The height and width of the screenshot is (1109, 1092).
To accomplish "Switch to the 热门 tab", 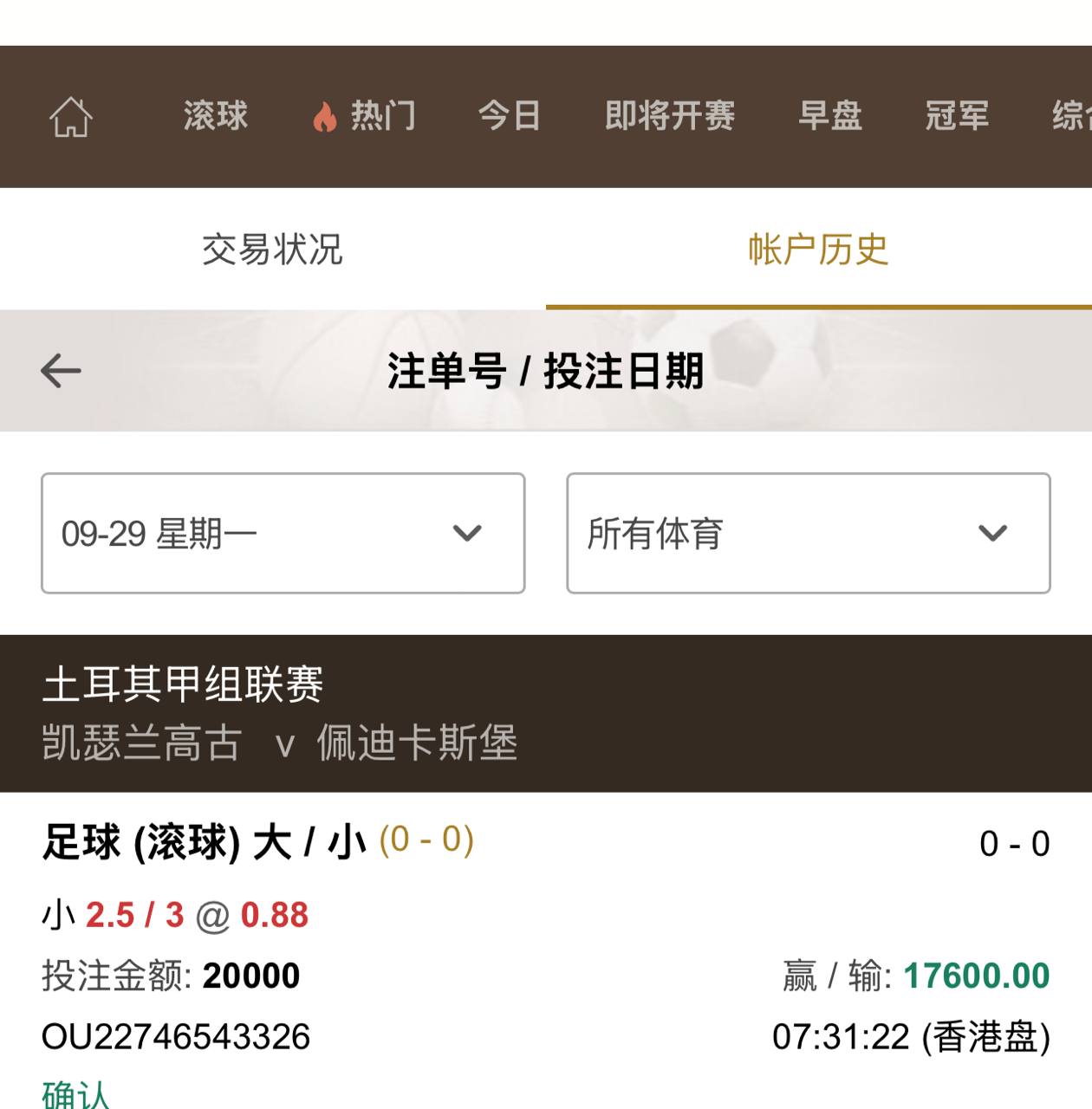I will coord(365,116).
